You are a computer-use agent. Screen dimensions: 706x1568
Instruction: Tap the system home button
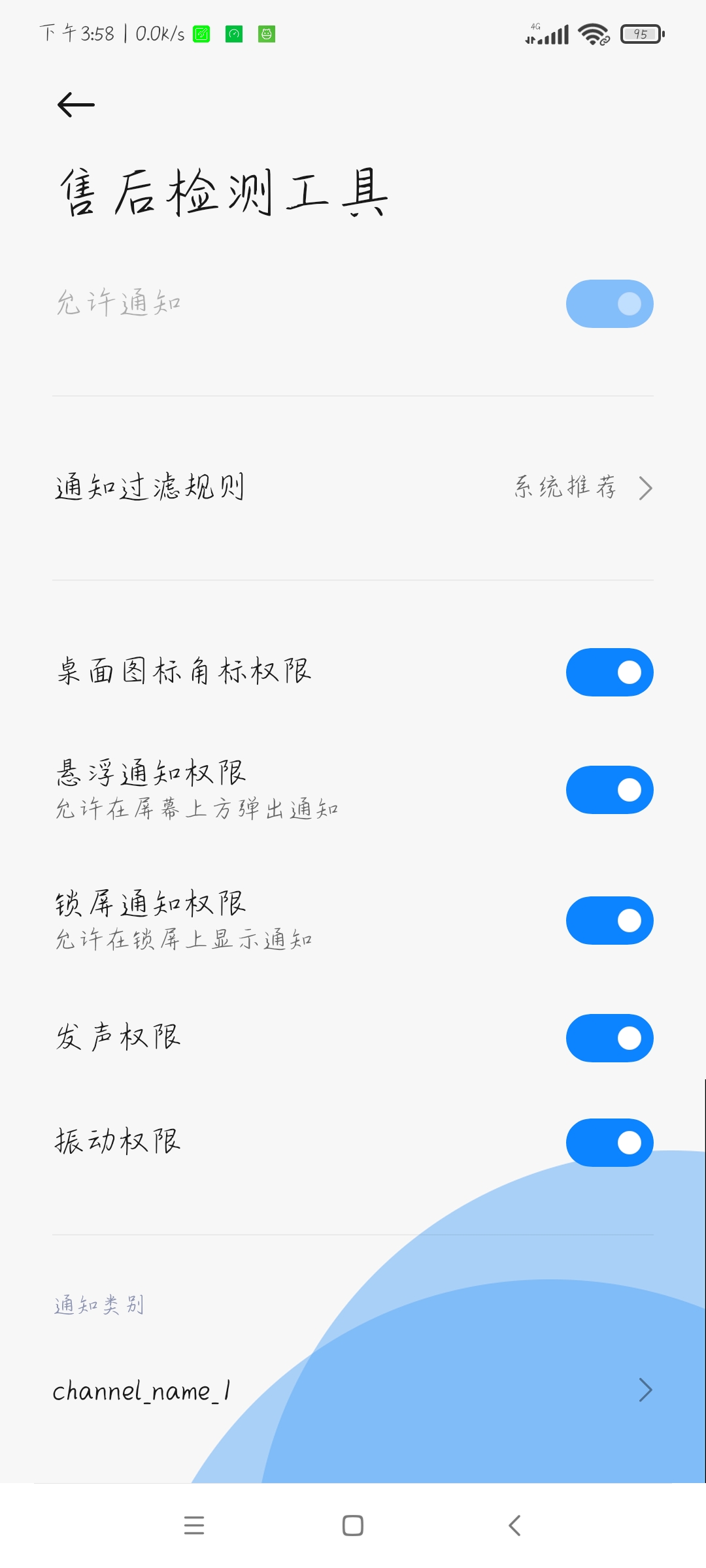coord(353,1526)
